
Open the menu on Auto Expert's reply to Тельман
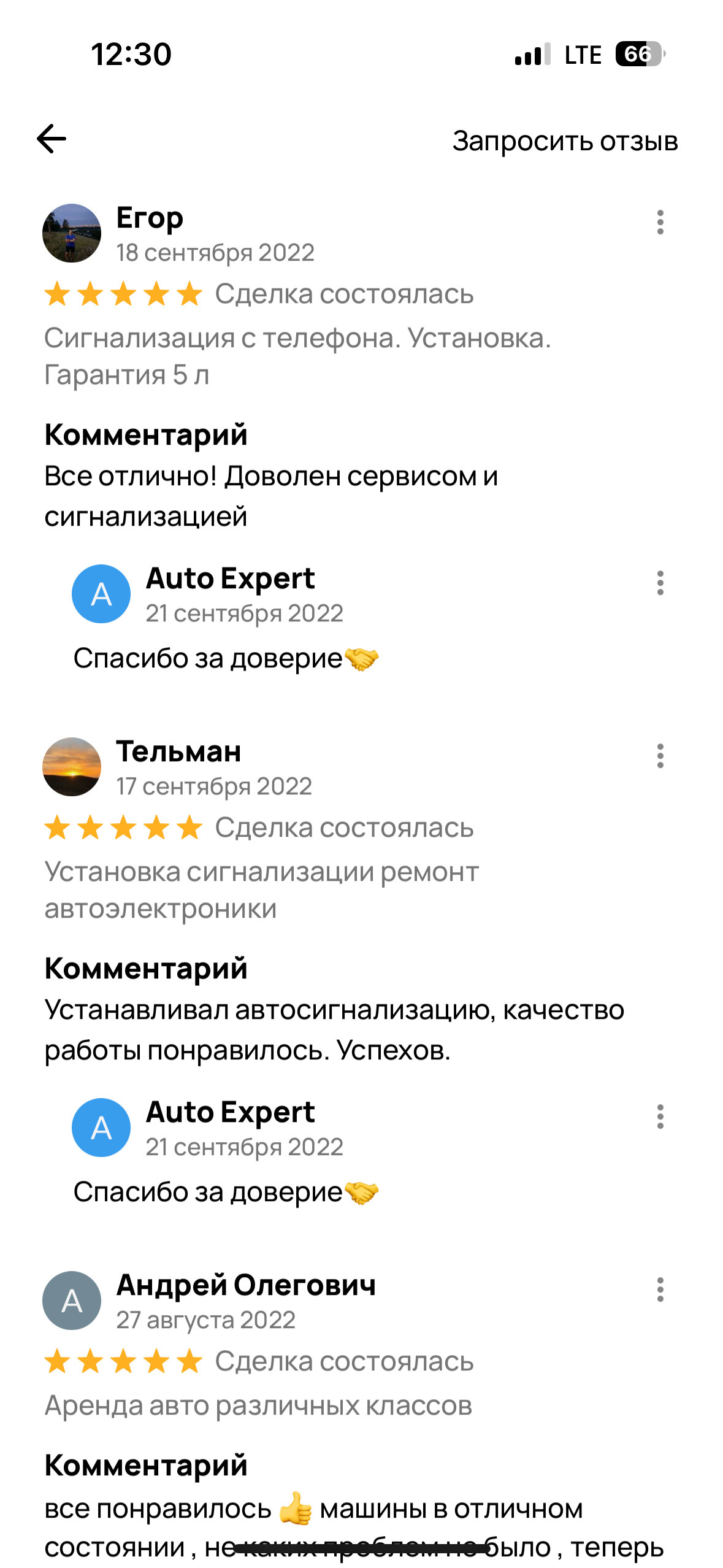(660, 1116)
